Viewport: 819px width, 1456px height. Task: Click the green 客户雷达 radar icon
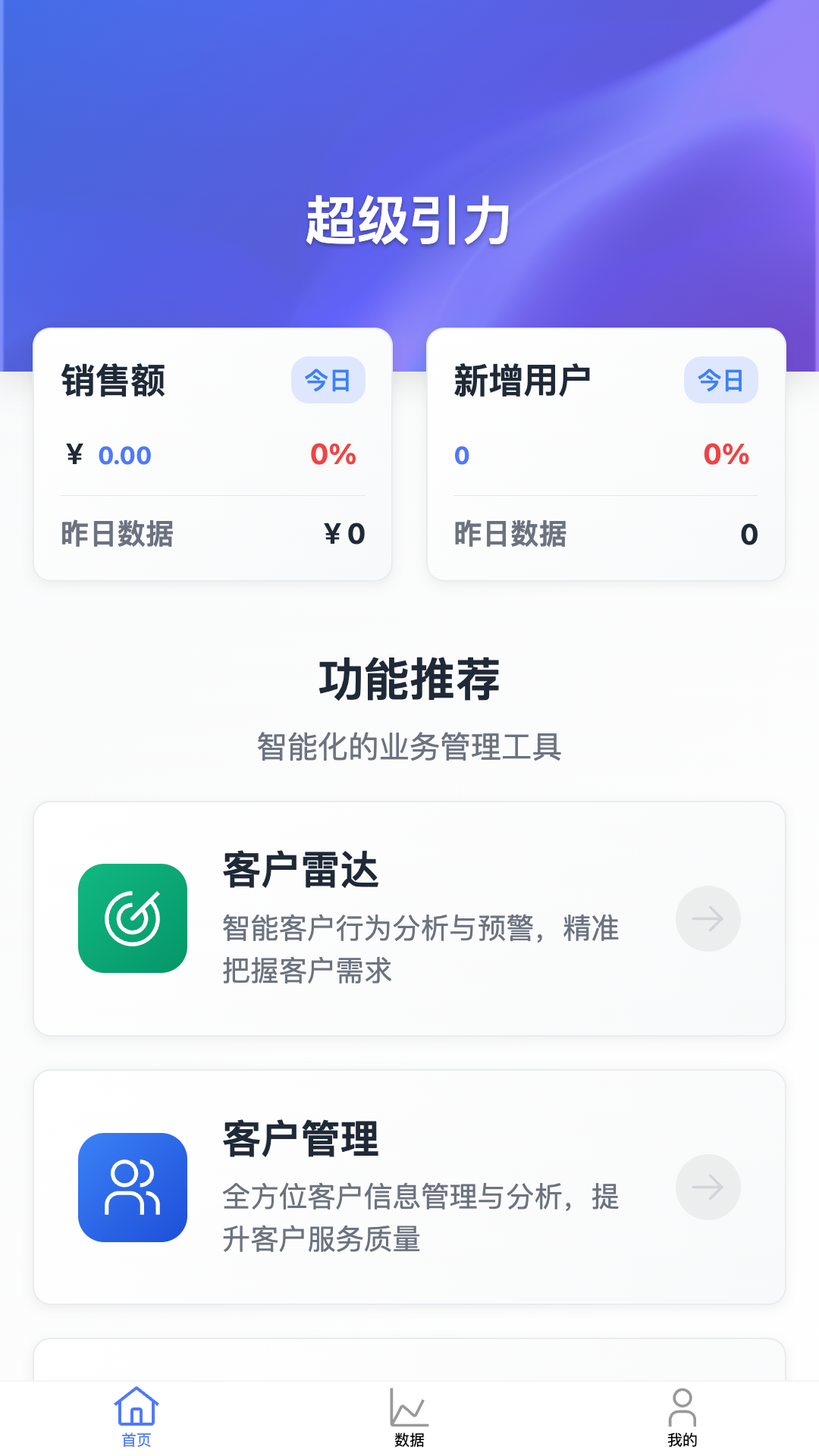coord(133,918)
